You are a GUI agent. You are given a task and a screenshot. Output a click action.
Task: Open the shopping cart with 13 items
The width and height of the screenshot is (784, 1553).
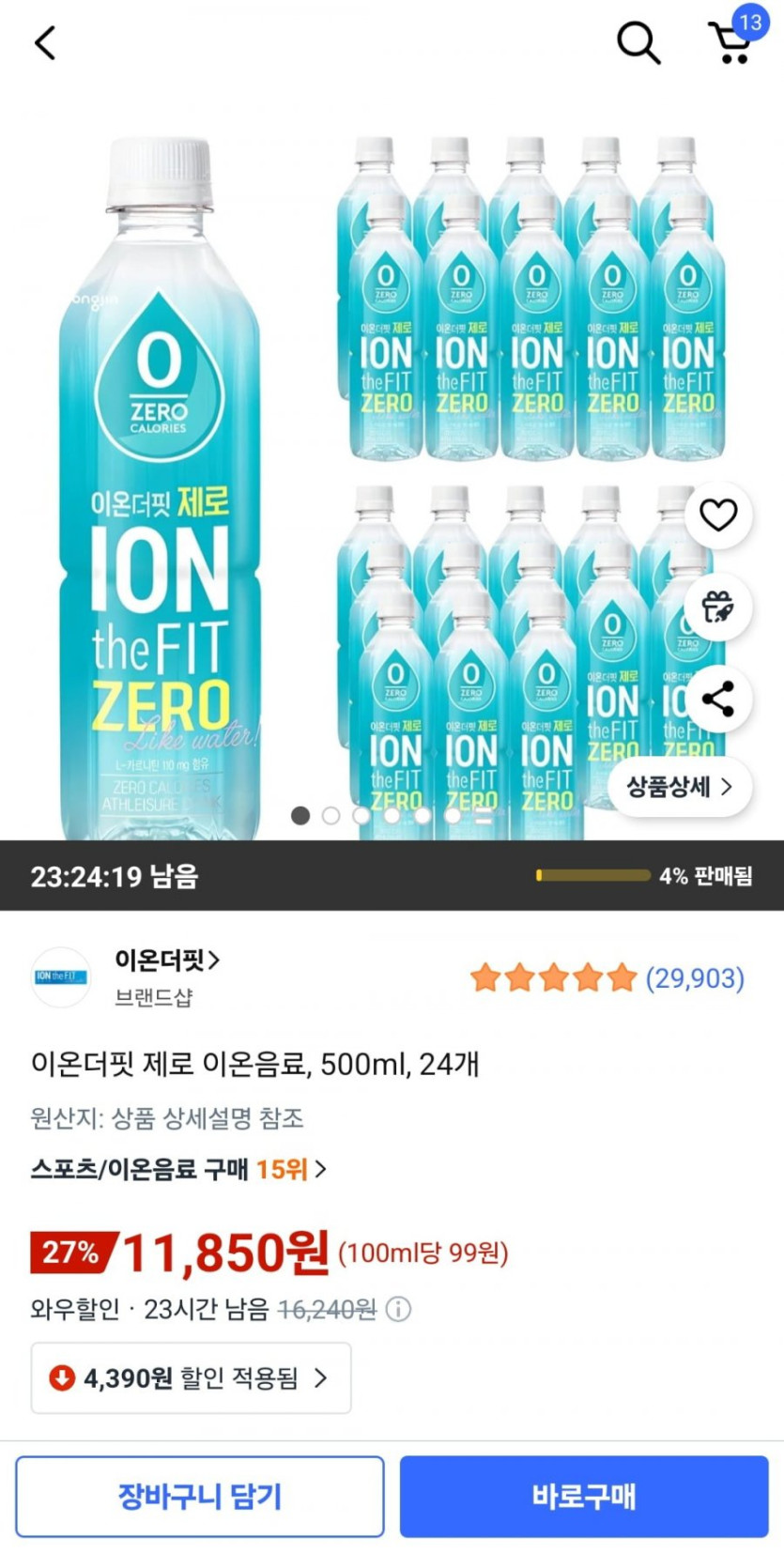click(x=733, y=38)
